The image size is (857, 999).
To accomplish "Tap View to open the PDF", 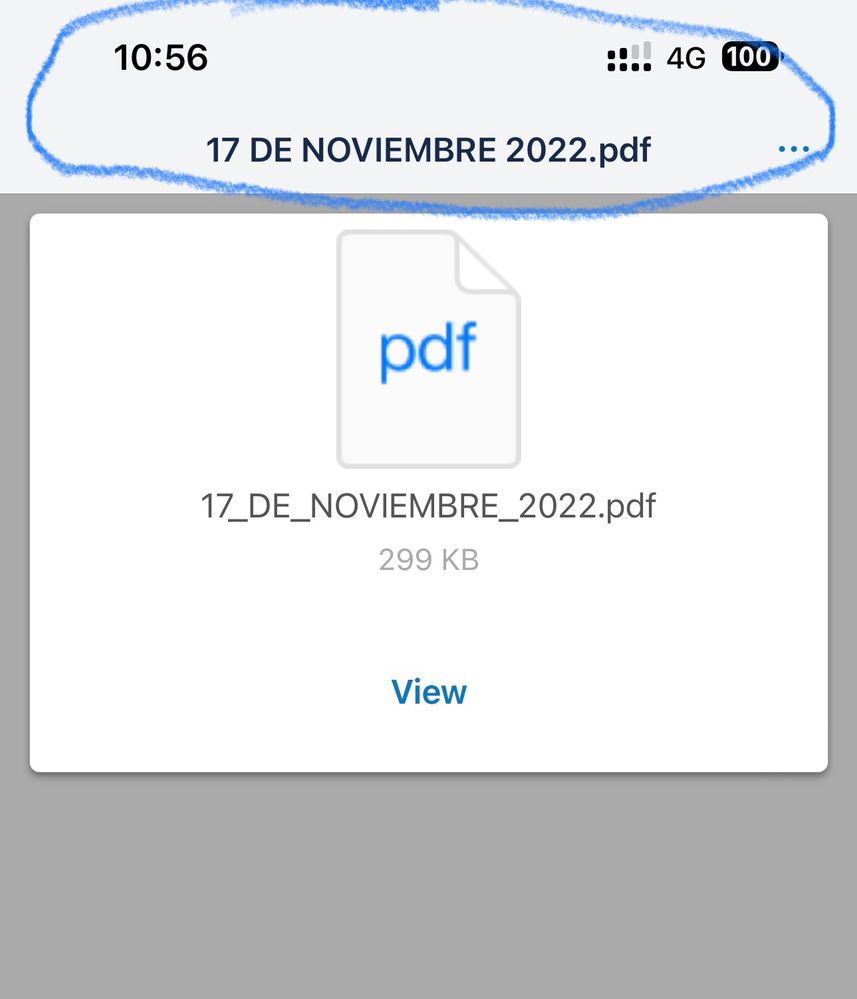I will click(428, 692).
